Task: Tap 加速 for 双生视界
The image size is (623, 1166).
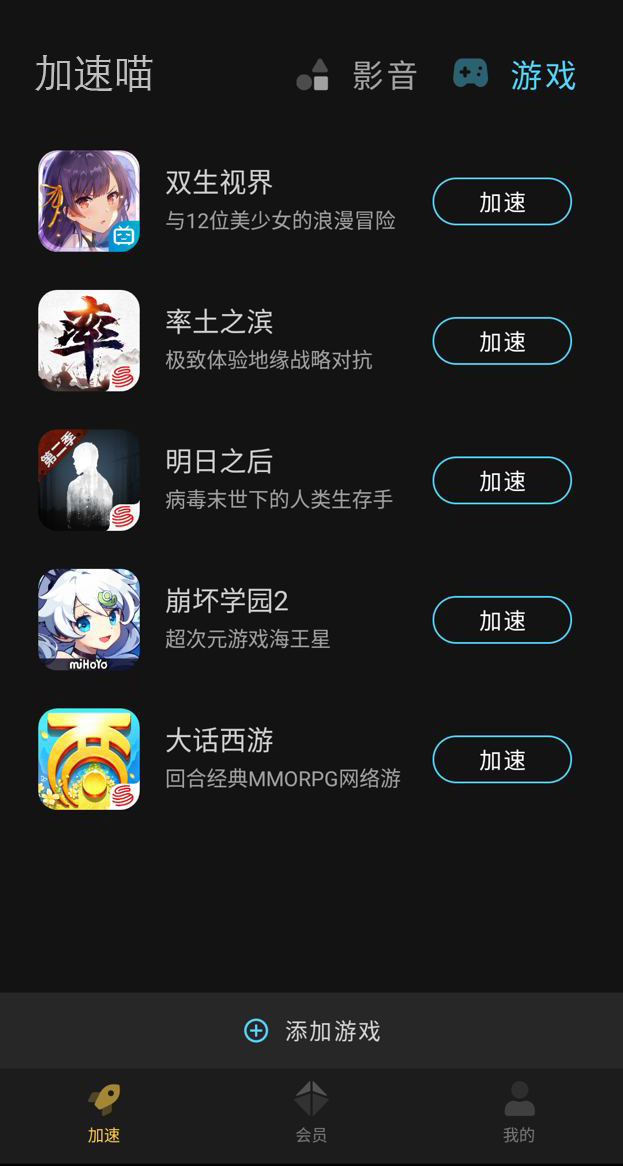Action: [x=502, y=202]
